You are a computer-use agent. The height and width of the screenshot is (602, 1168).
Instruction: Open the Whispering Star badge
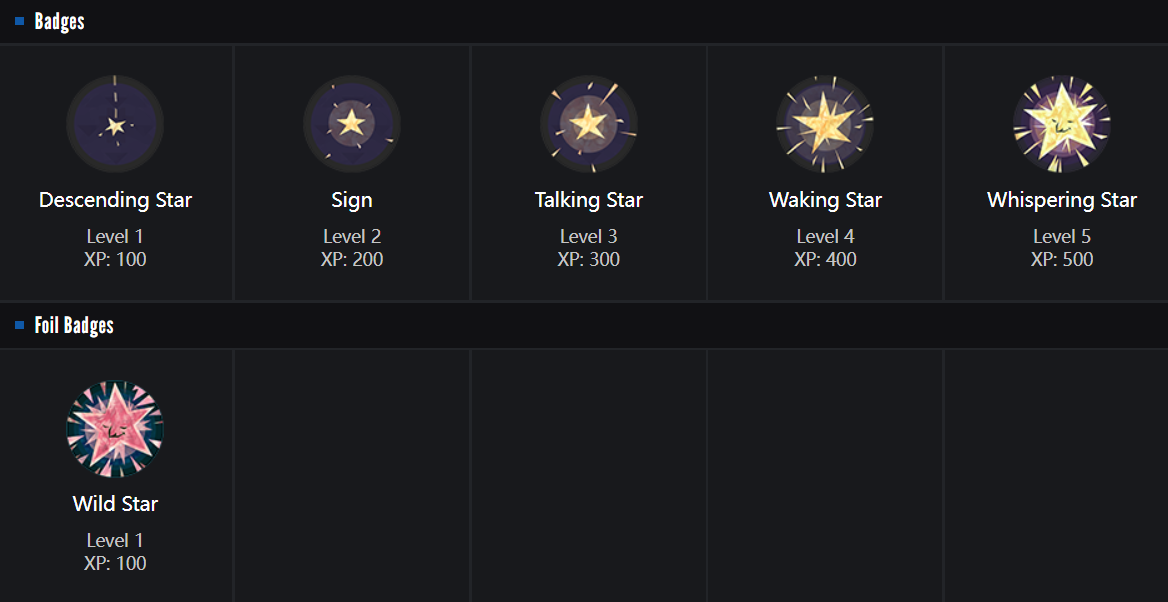tap(1061, 125)
